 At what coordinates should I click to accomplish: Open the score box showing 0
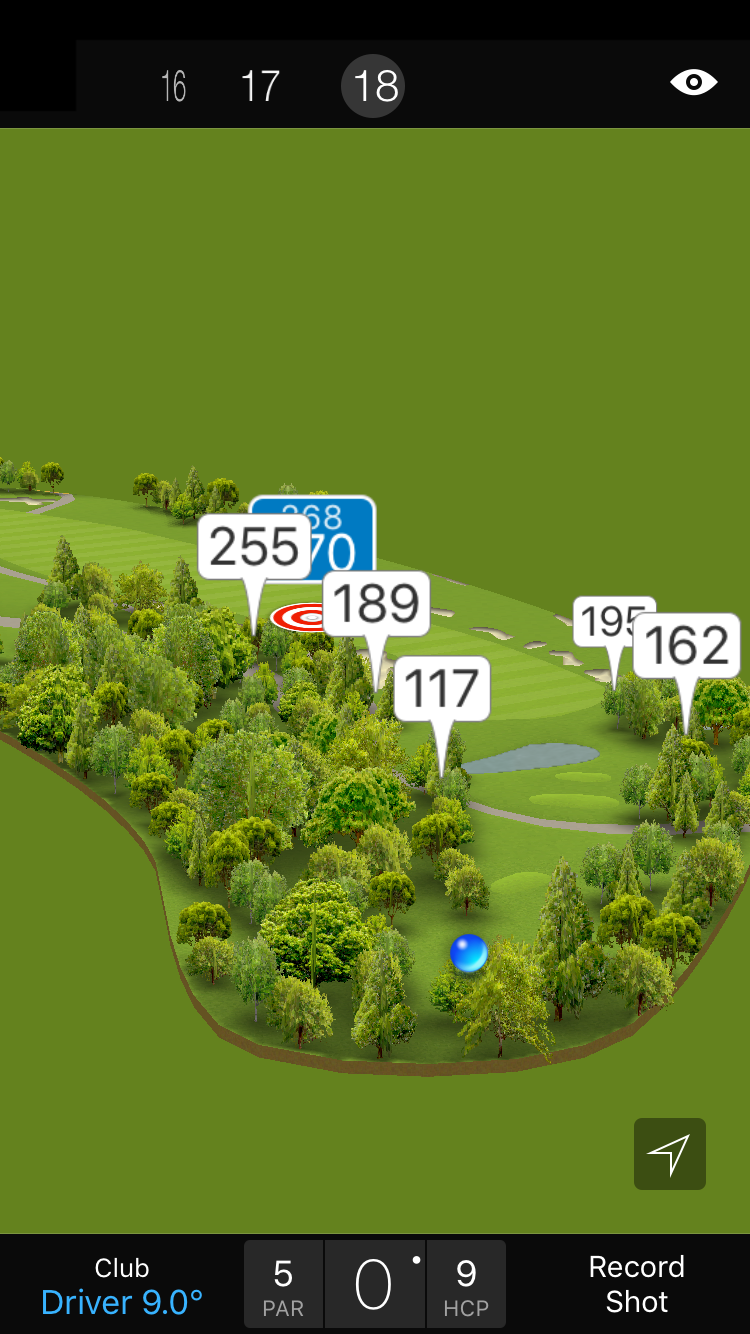pyautogui.click(x=374, y=1285)
